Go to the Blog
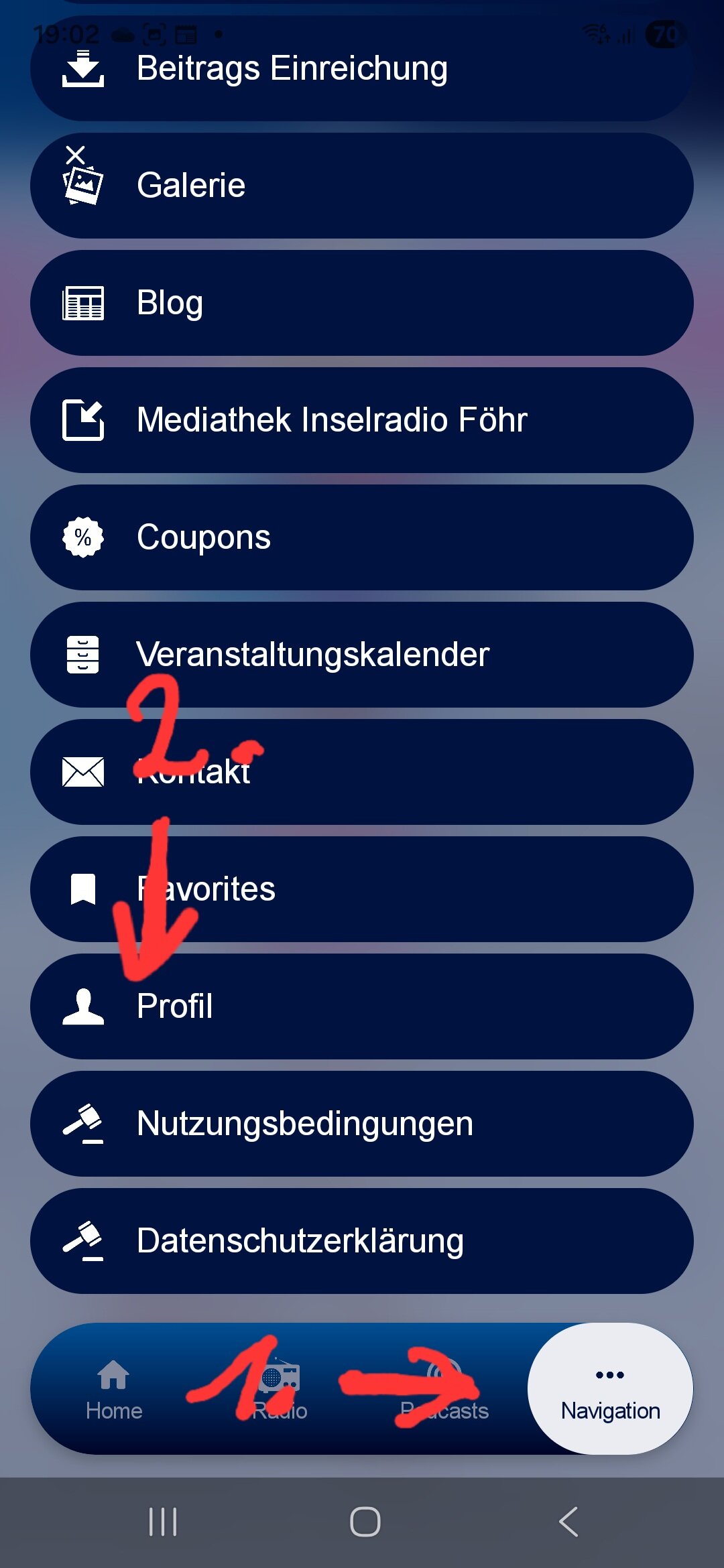 coord(362,303)
